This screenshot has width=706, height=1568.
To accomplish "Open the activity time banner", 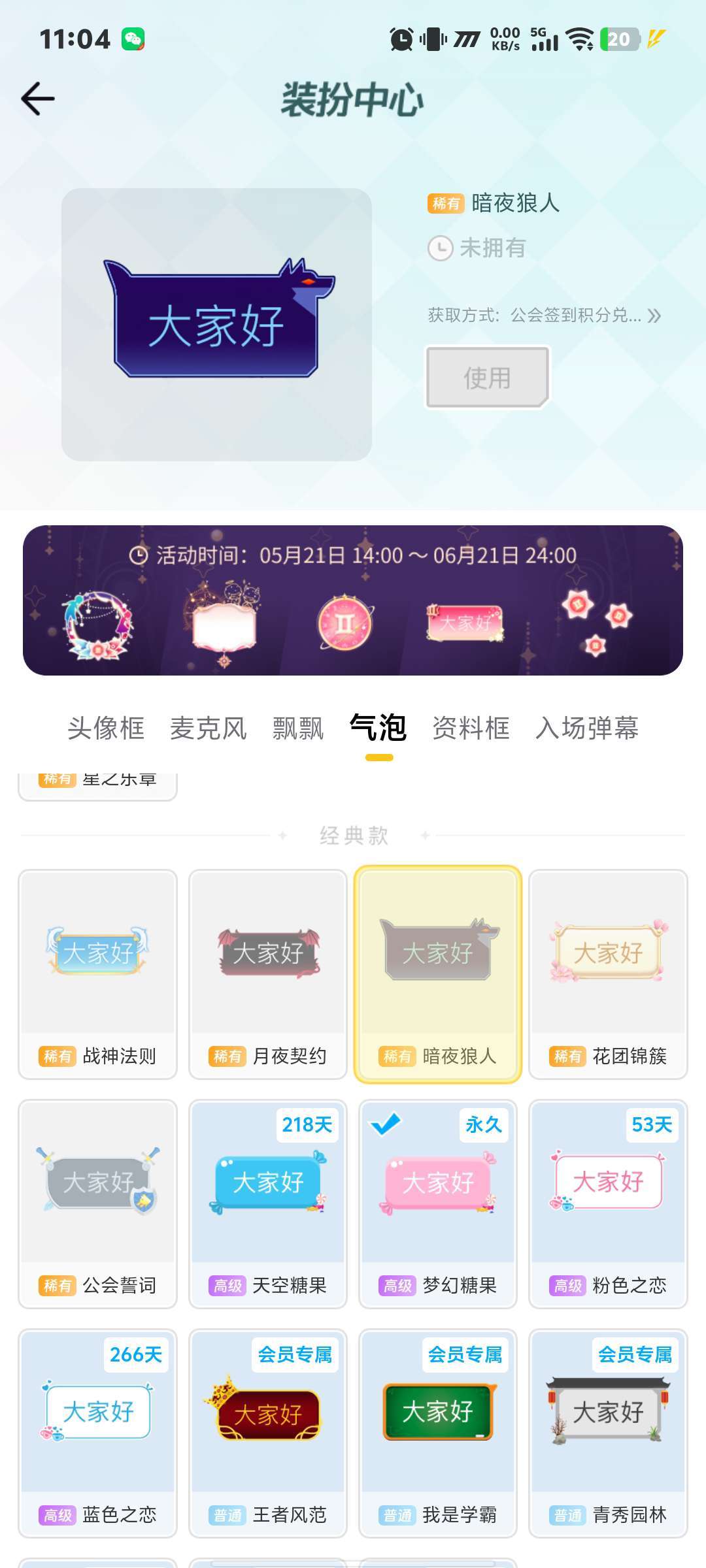I will pos(353,600).
